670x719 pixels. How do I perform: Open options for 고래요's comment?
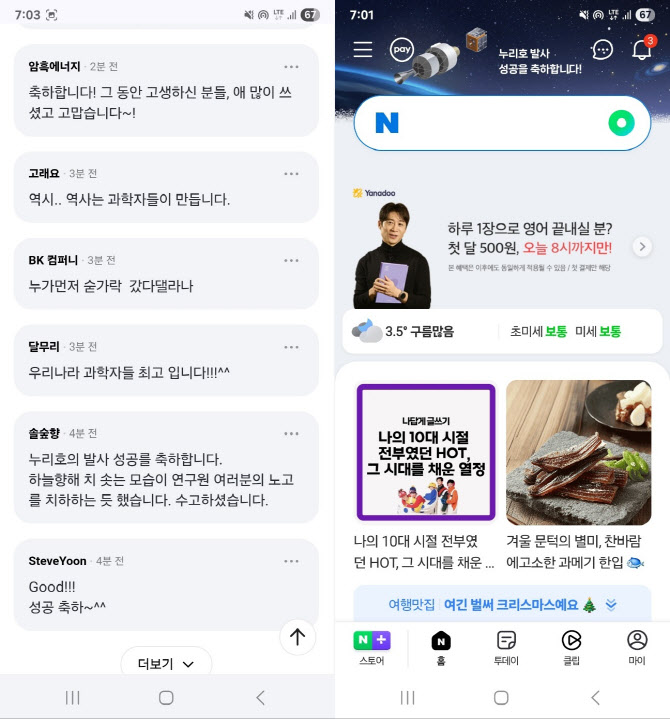[291, 174]
